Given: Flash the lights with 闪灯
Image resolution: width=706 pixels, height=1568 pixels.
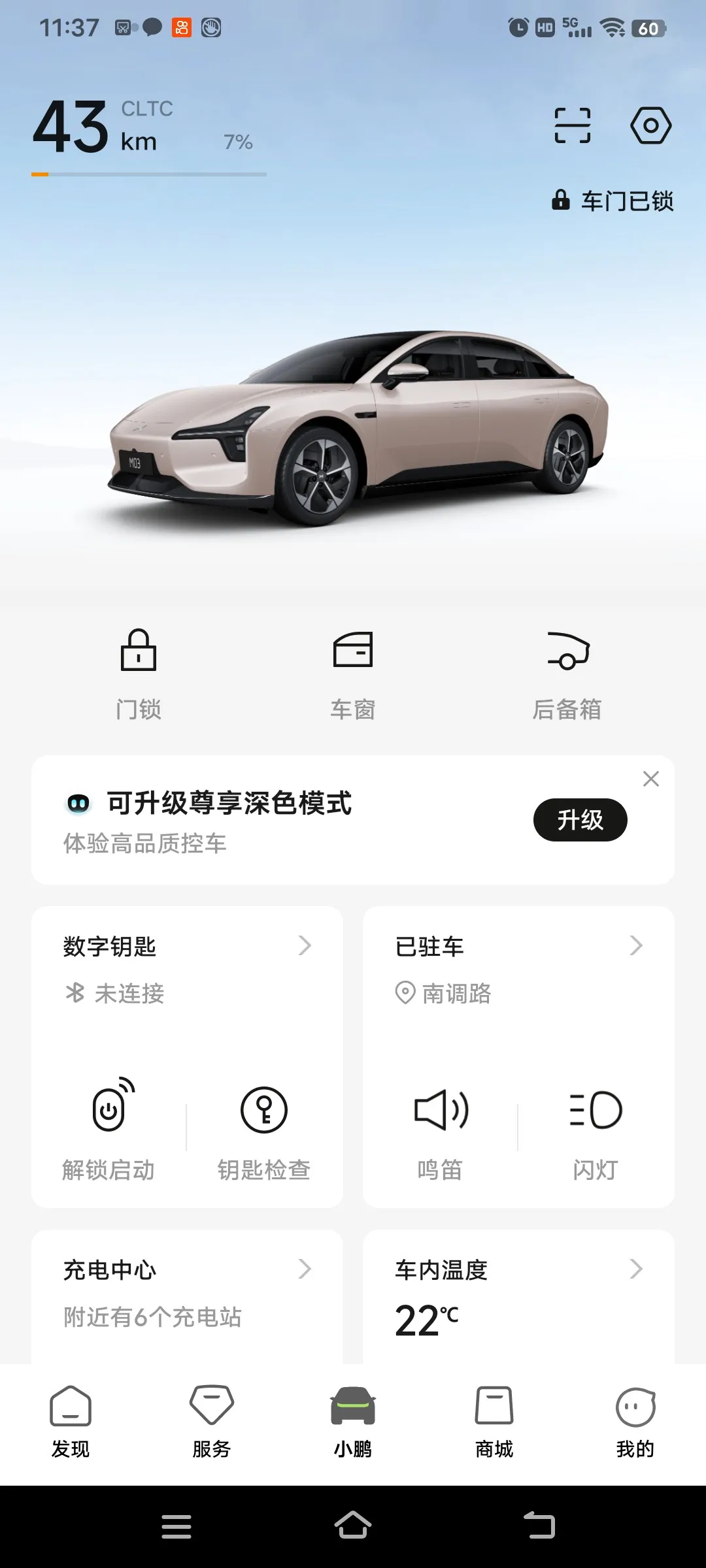Looking at the screenshot, I should (596, 1127).
